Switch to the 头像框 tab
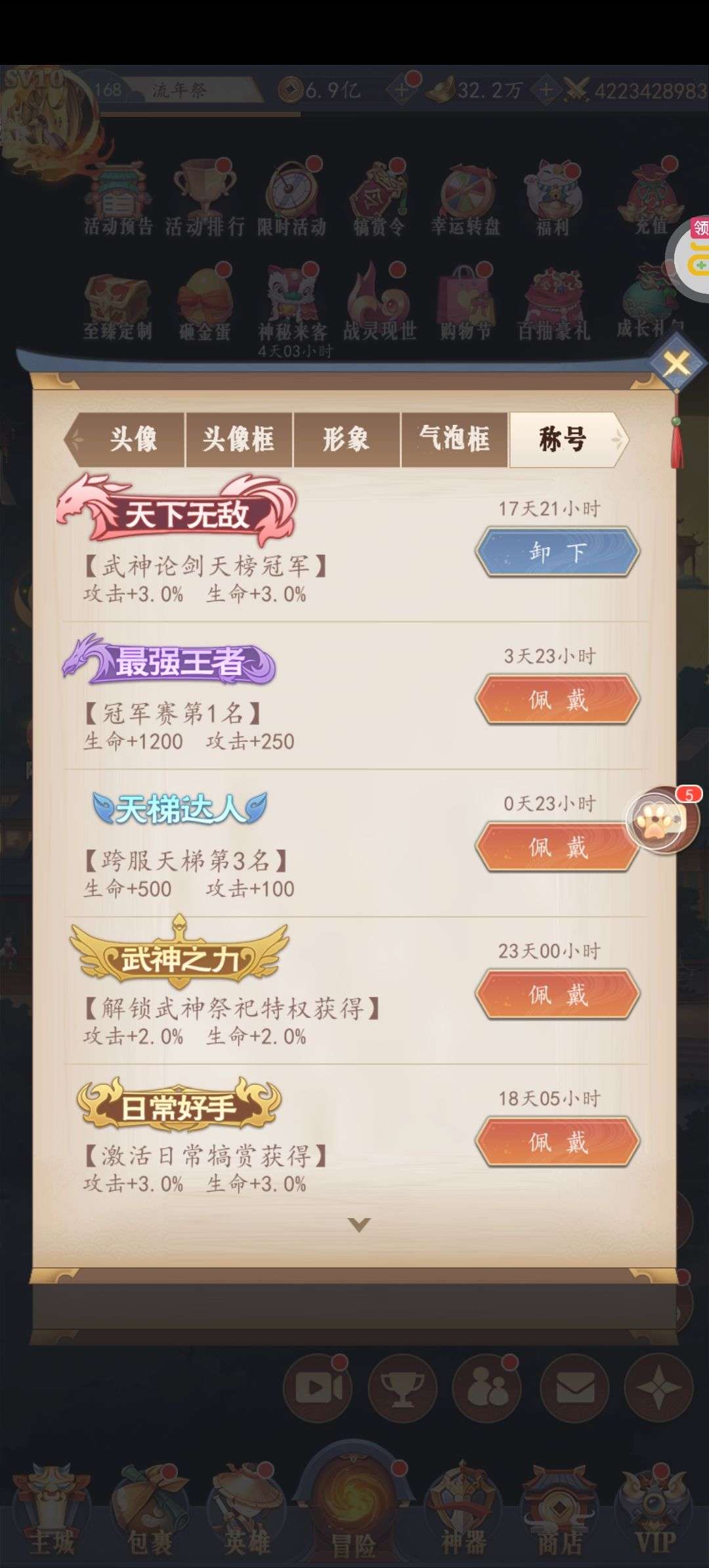The width and height of the screenshot is (709, 1568). pos(238,439)
